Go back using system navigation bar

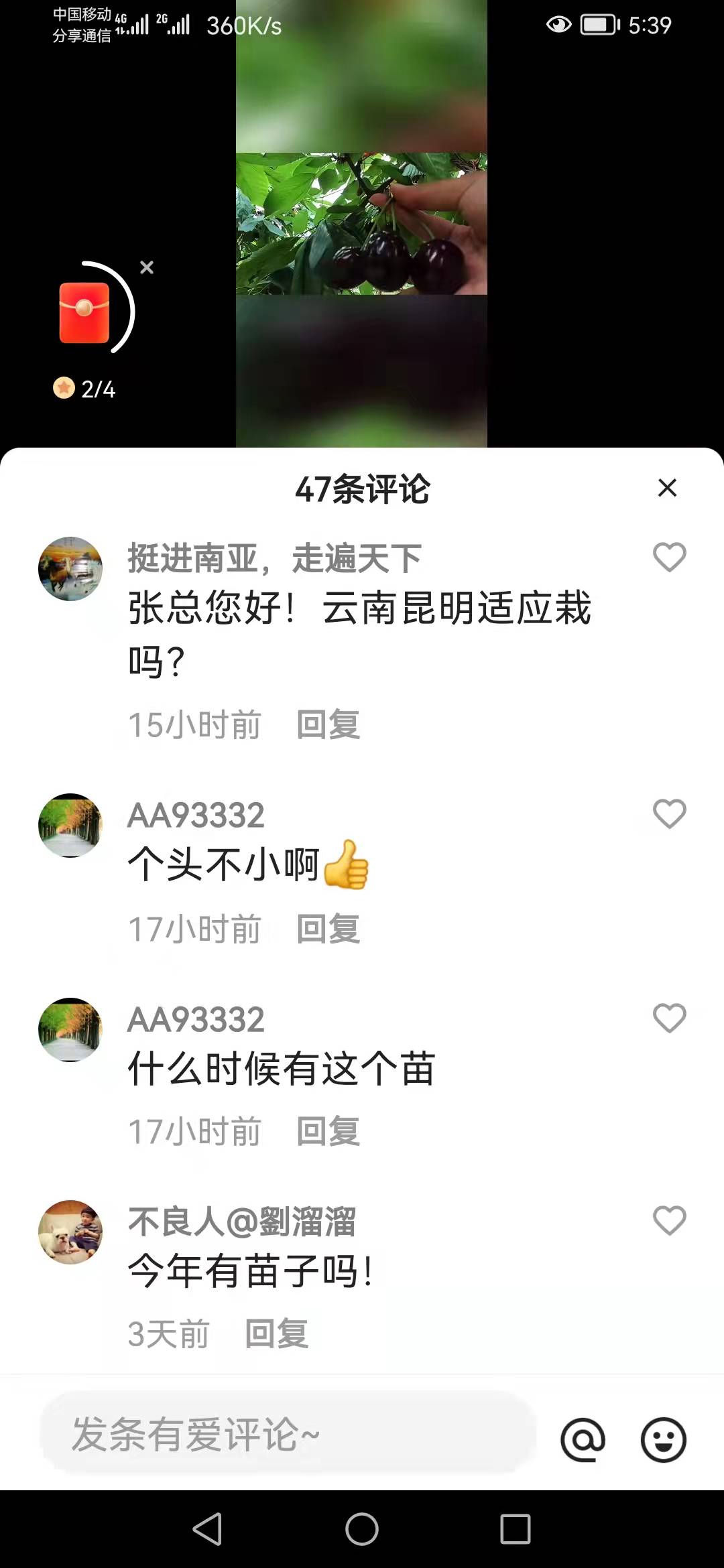click(207, 1529)
